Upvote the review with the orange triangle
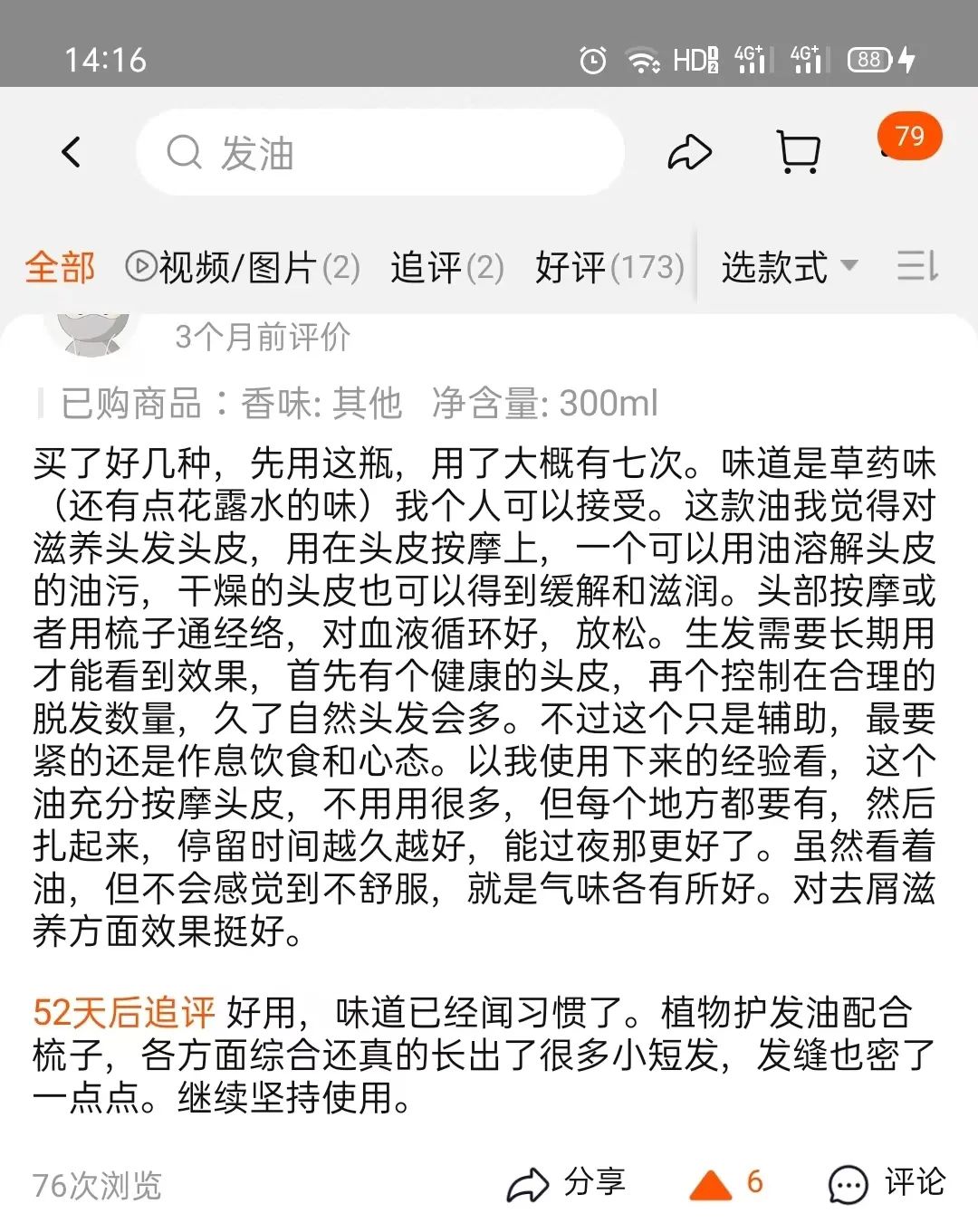The height and width of the screenshot is (1232, 978). [x=714, y=1183]
